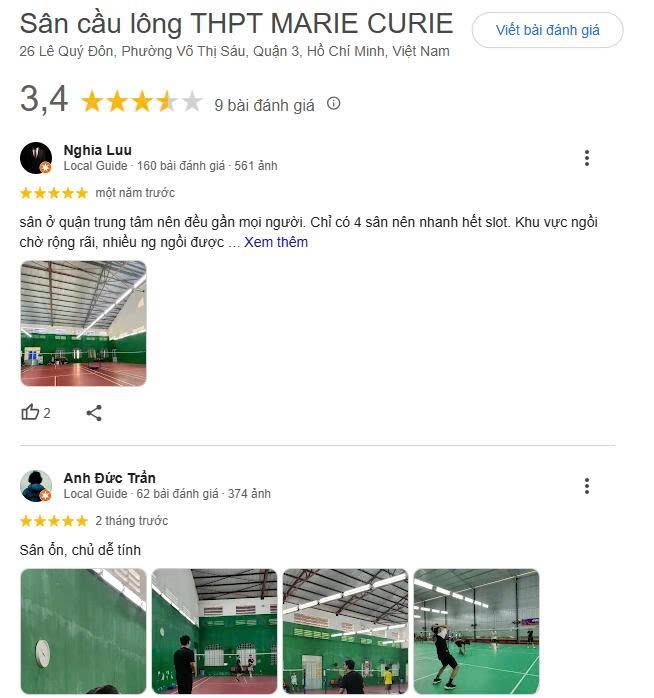
Task: View Anh Đức Trần's third photo of the hall
Action: (x=345, y=631)
